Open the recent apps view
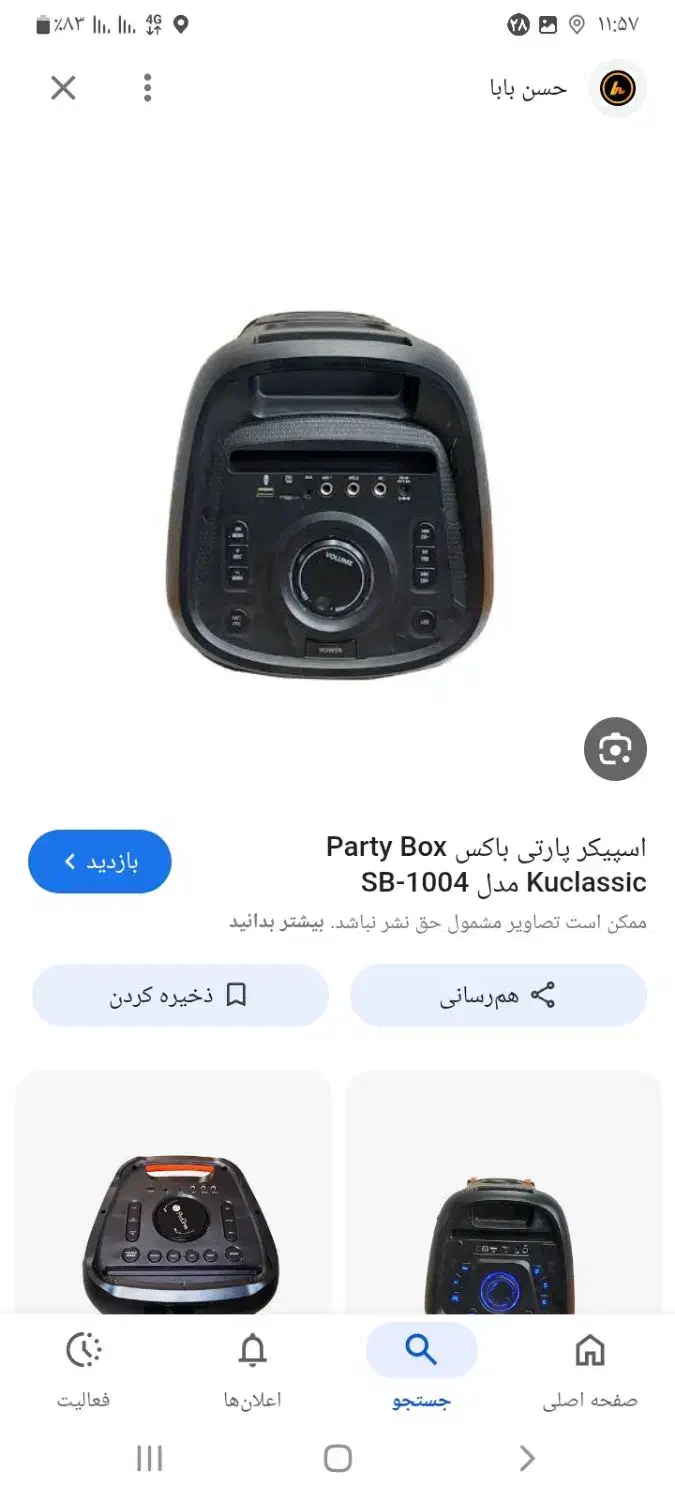Screen dimensions: 675x1500 pyautogui.click(x=149, y=1459)
